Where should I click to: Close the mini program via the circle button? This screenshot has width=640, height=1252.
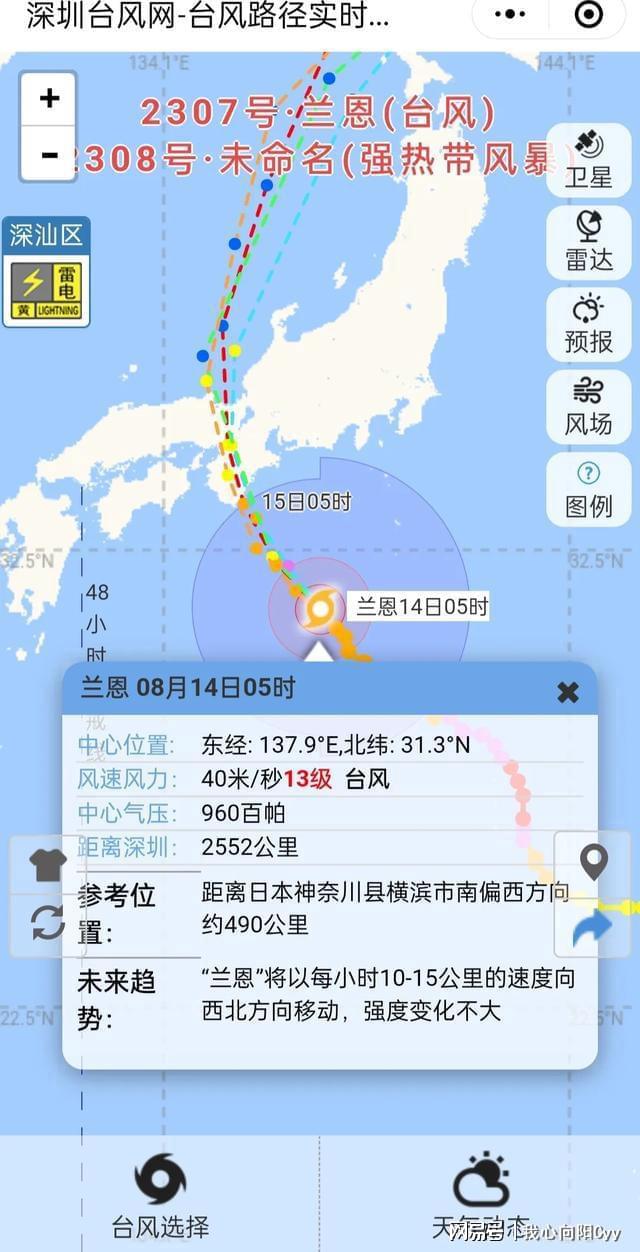click(x=590, y=15)
